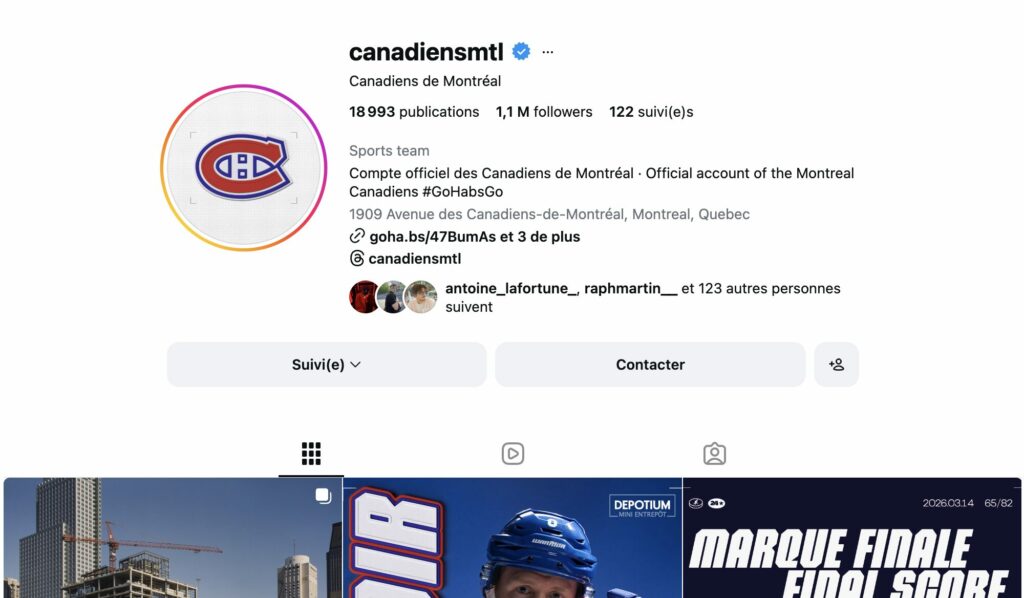Image resolution: width=1024 pixels, height=598 pixels.
Task: Open the address 1909 Avenue des Canadiens-de-Montréal
Action: (549, 214)
